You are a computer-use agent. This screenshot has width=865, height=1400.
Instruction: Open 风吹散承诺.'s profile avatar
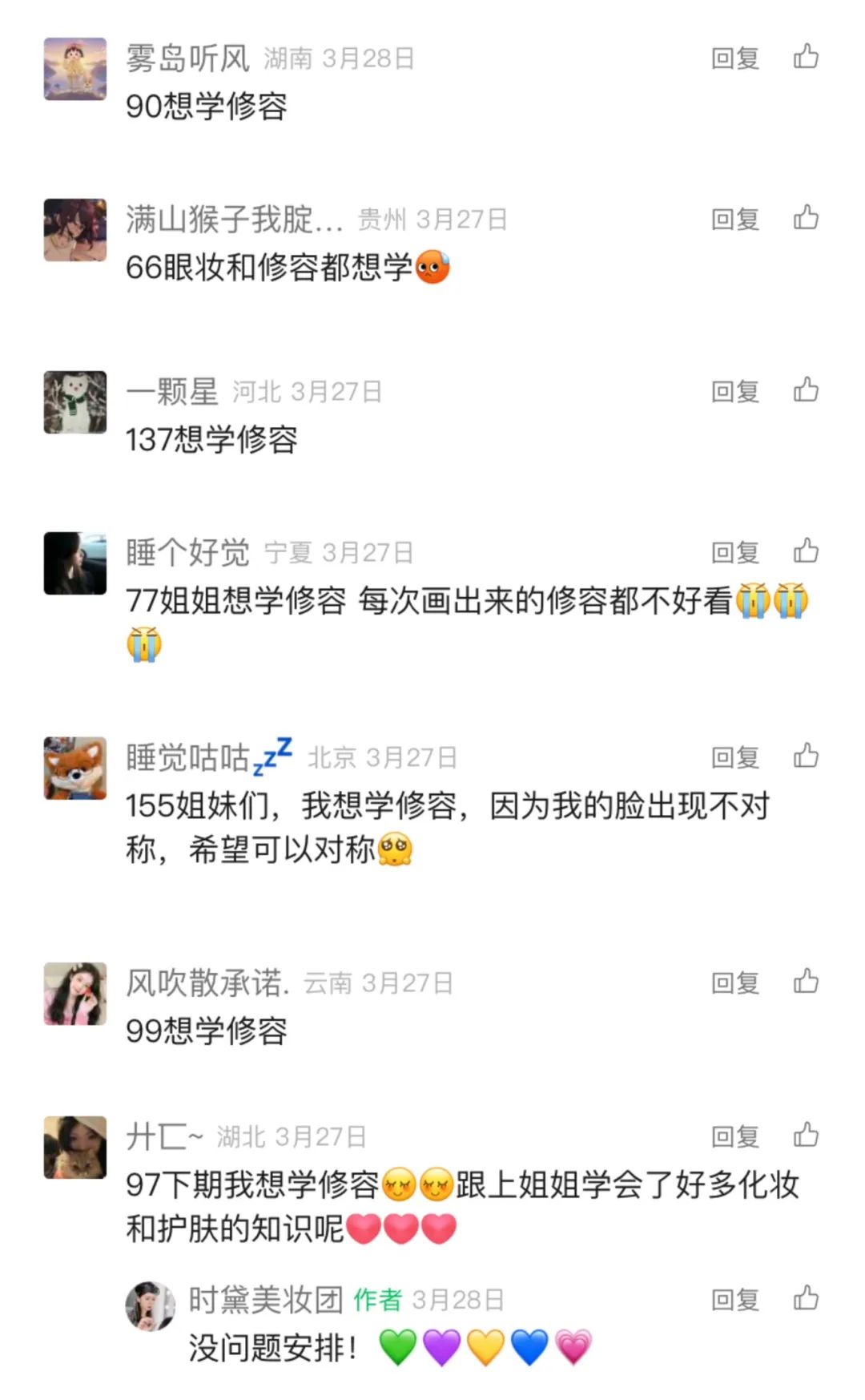[74, 994]
